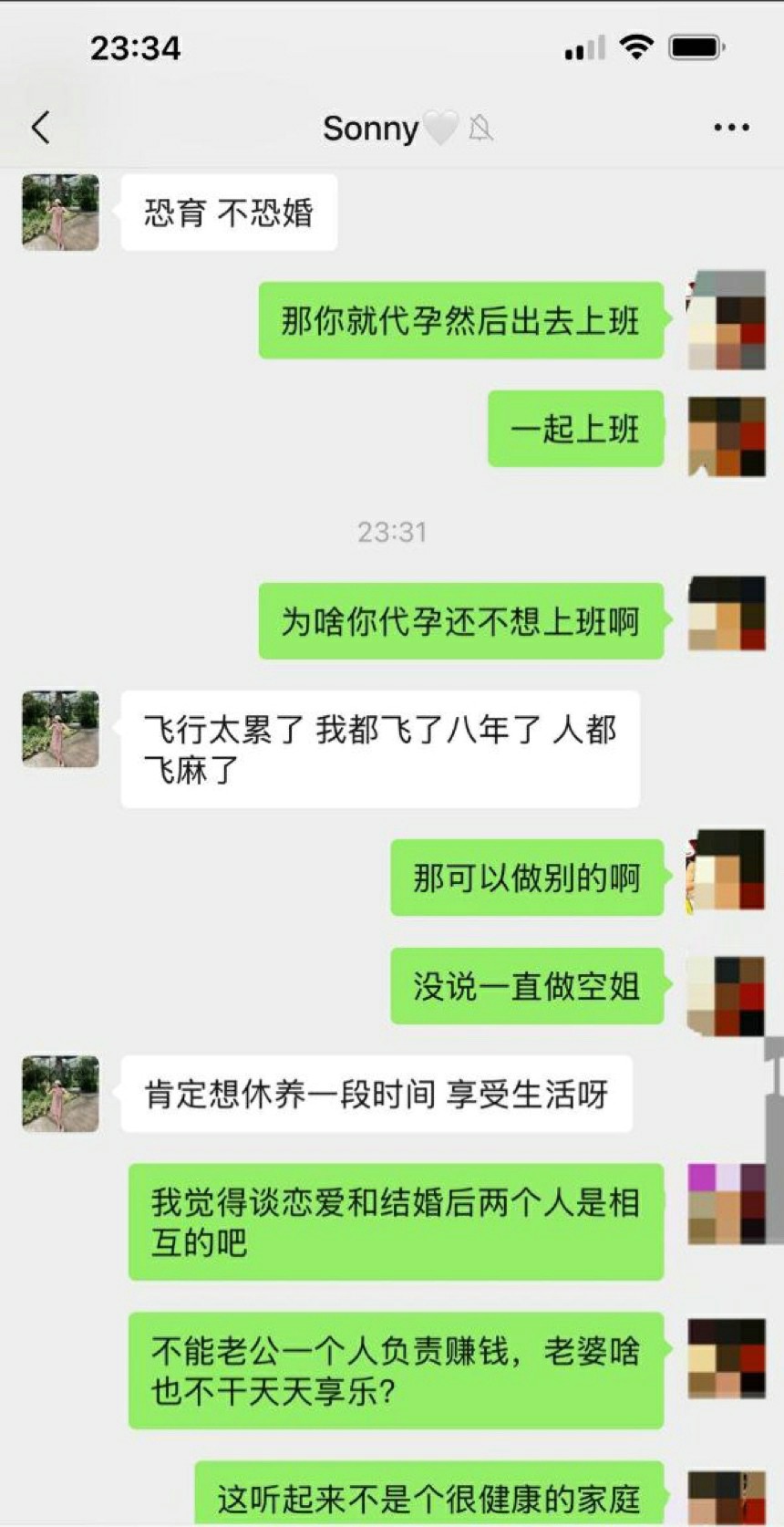This screenshot has width=784, height=1527.
Task: Tap Sonny's avatar beside the 飞行太累了 message
Action: [60, 729]
